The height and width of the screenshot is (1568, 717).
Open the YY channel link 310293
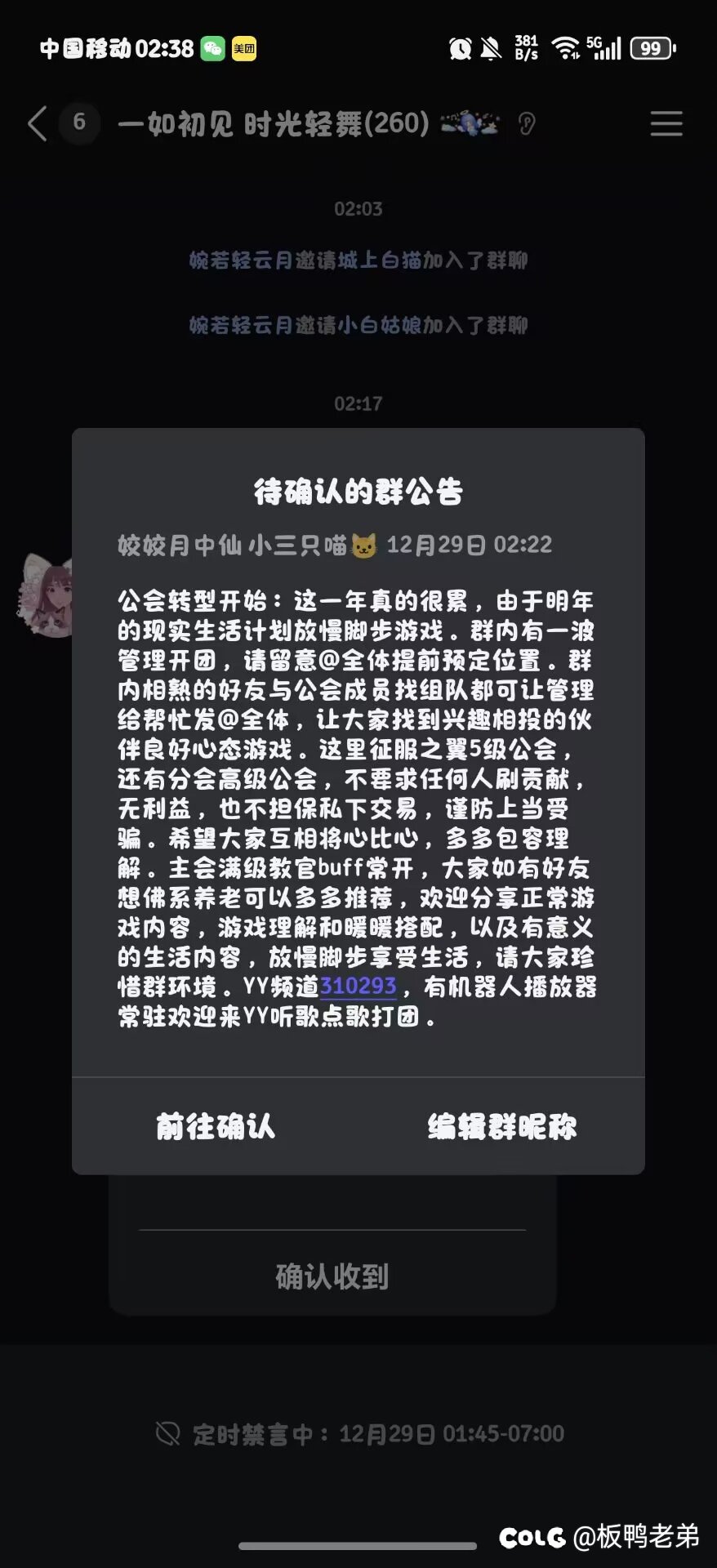coord(358,987)
